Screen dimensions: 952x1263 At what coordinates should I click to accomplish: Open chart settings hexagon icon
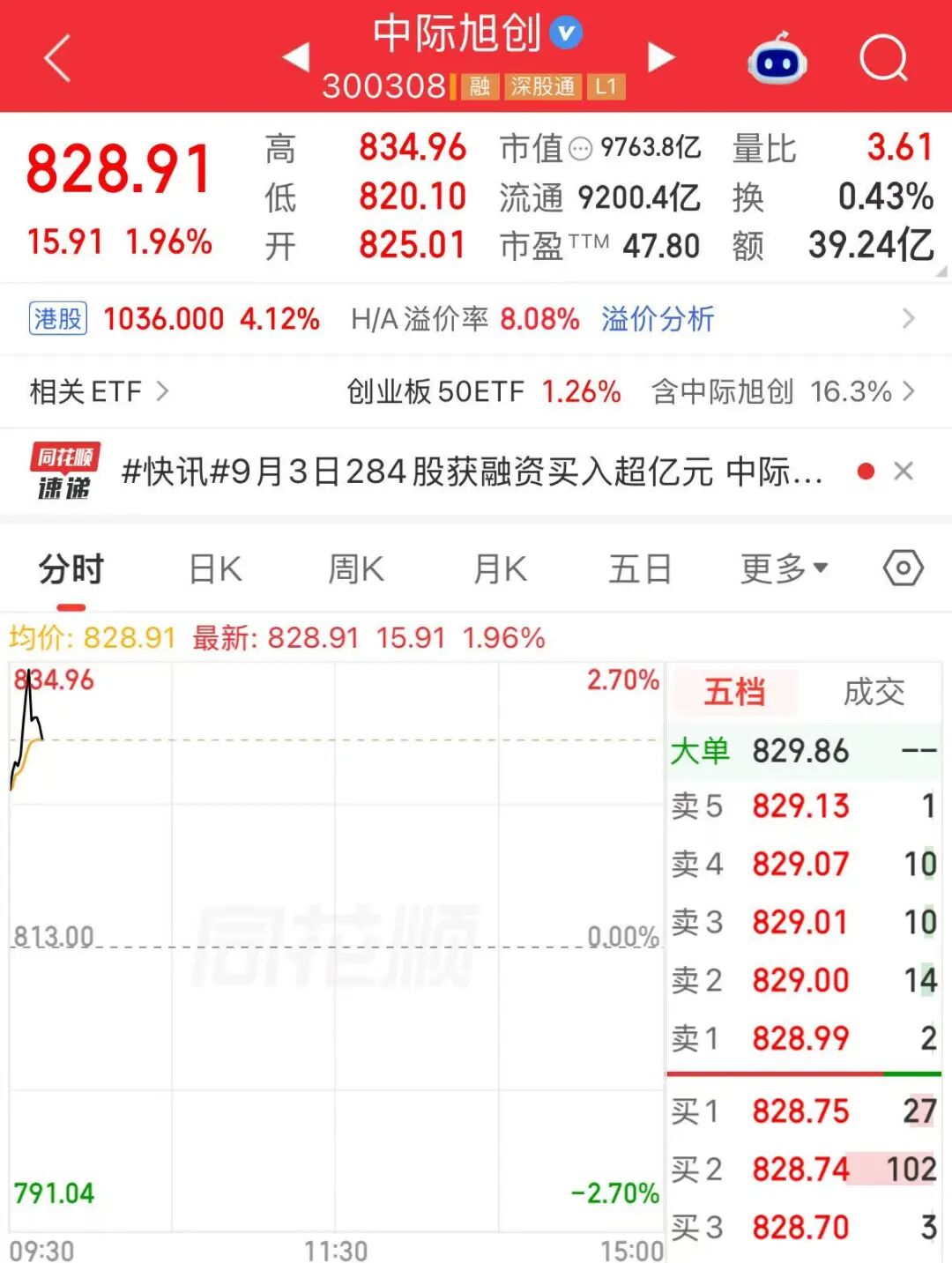(x=904, y=568)
